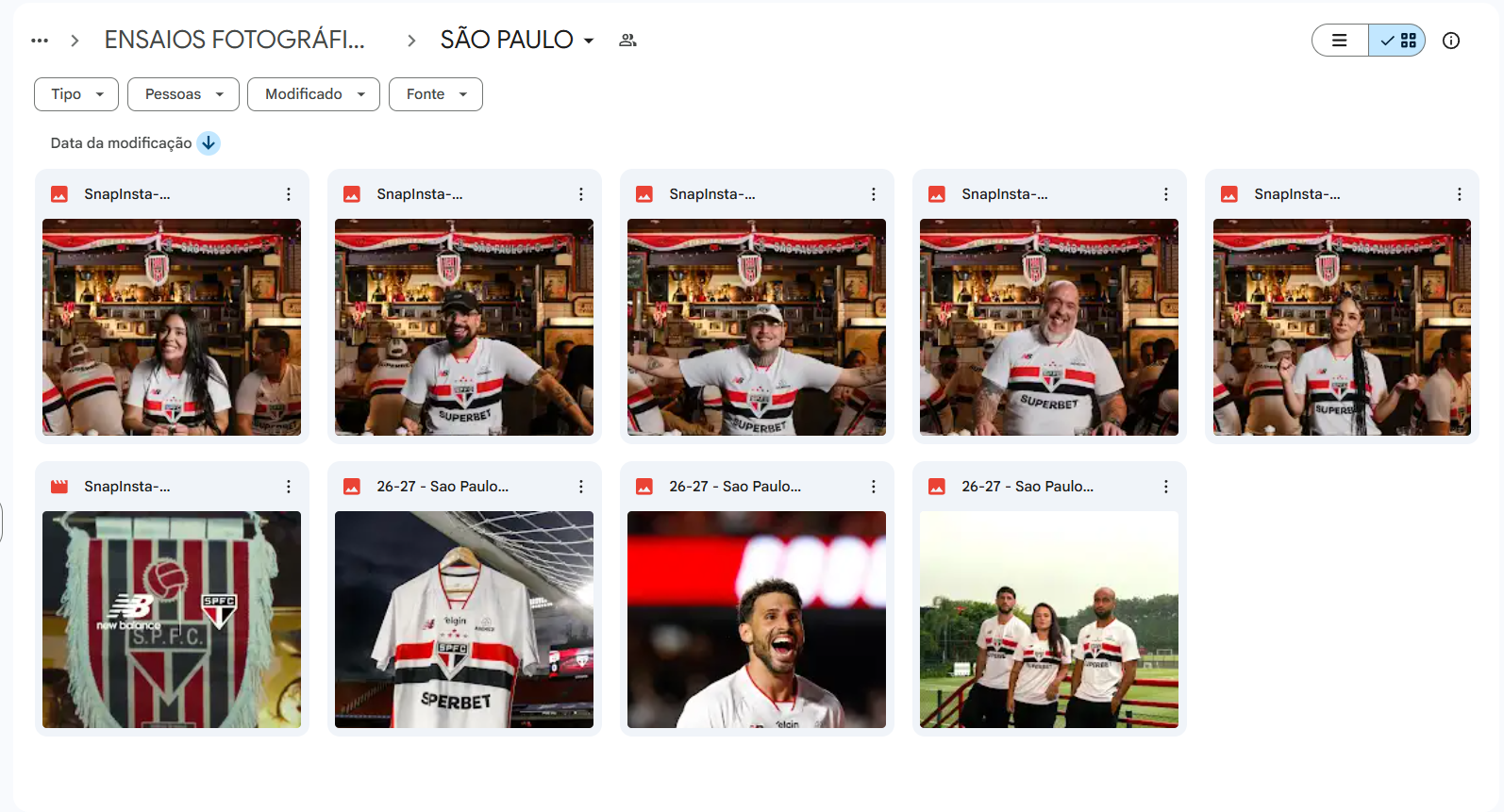Expand the hidden breadcrumb folders ellipsis
The height and width of the screenshot is (812, 1504).
[x=40, y=41]
